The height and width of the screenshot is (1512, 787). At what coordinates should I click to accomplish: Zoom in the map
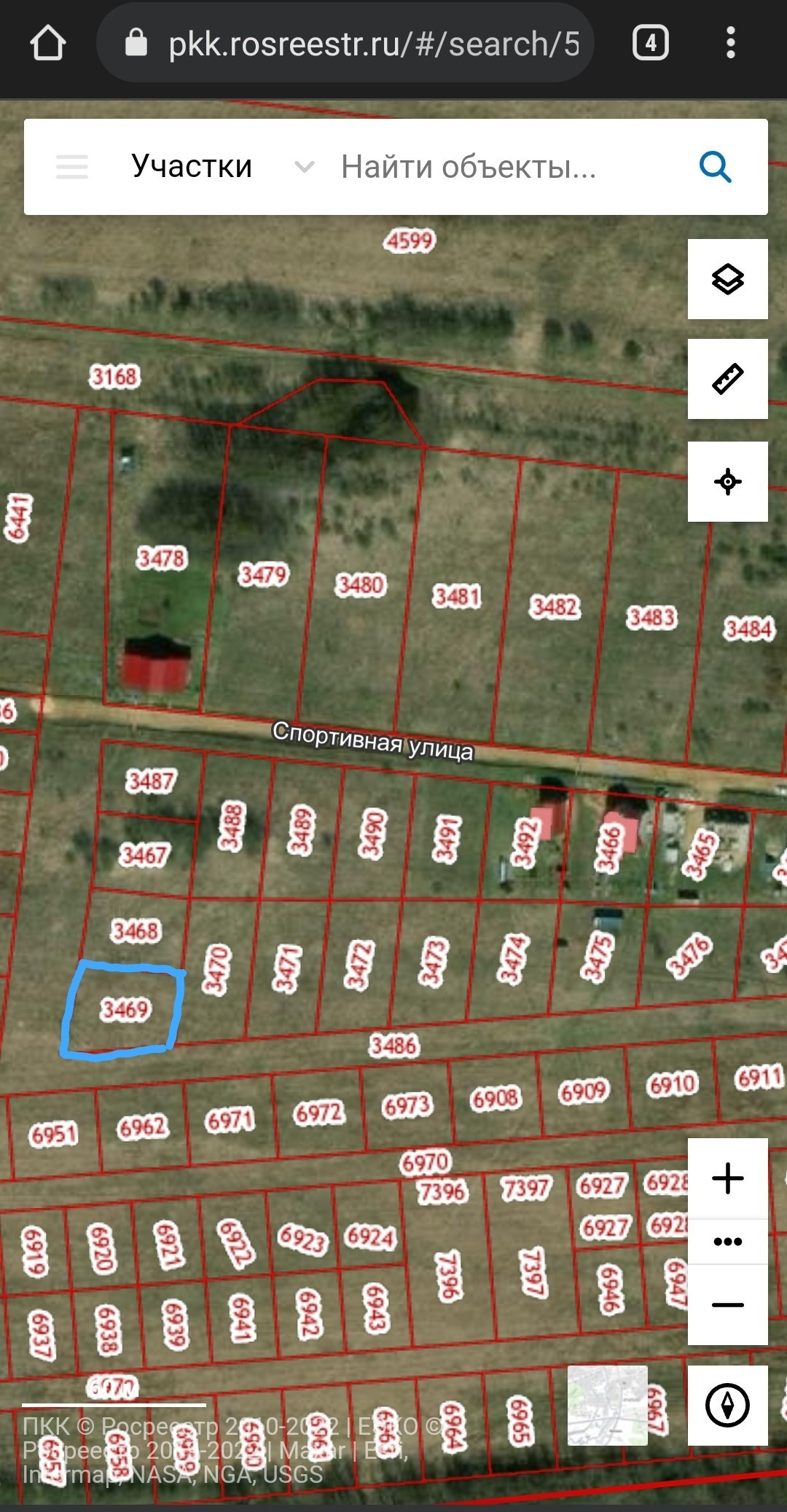[x=727, y=1178]
